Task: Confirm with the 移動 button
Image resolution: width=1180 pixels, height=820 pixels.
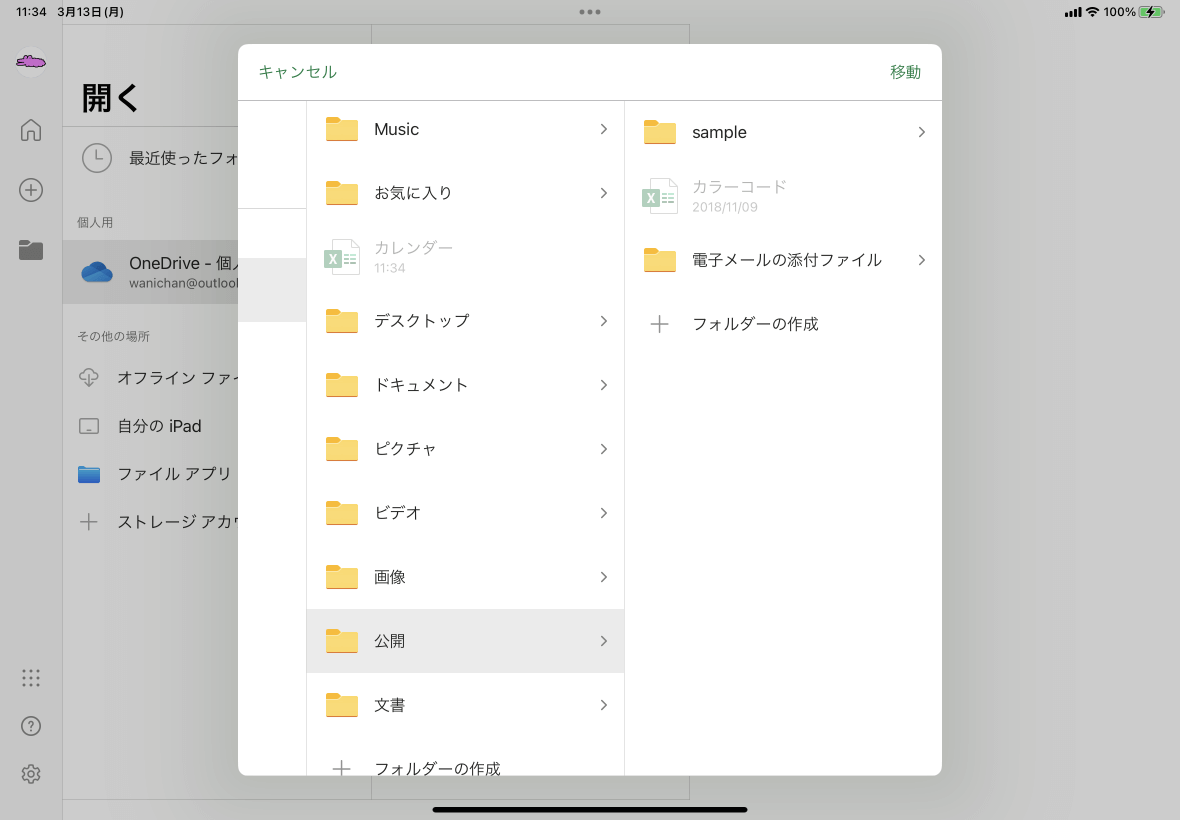Action: click(x=905, y=72)
